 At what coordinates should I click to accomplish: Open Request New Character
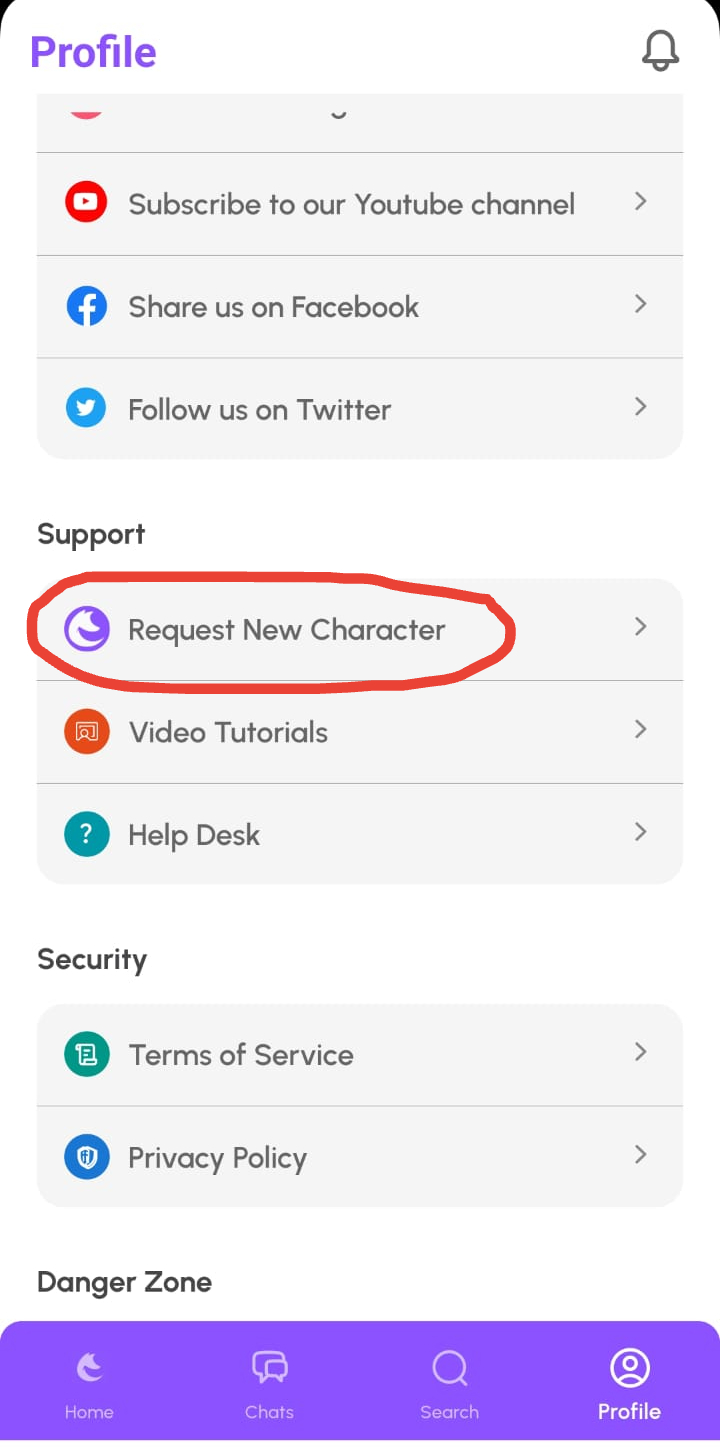tap(360, 629)
